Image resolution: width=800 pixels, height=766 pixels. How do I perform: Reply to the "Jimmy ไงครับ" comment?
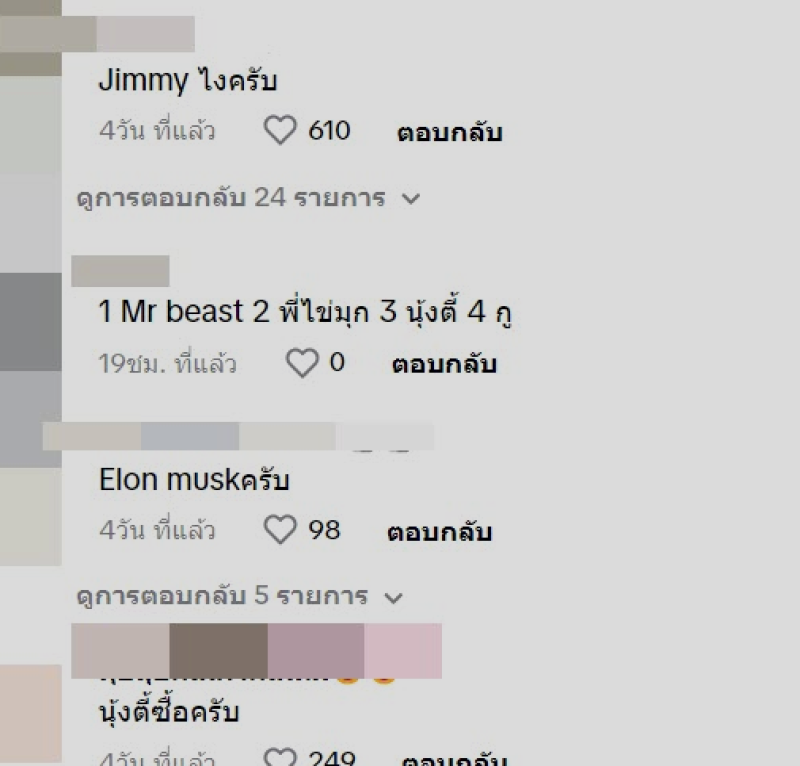pos(449,132)
